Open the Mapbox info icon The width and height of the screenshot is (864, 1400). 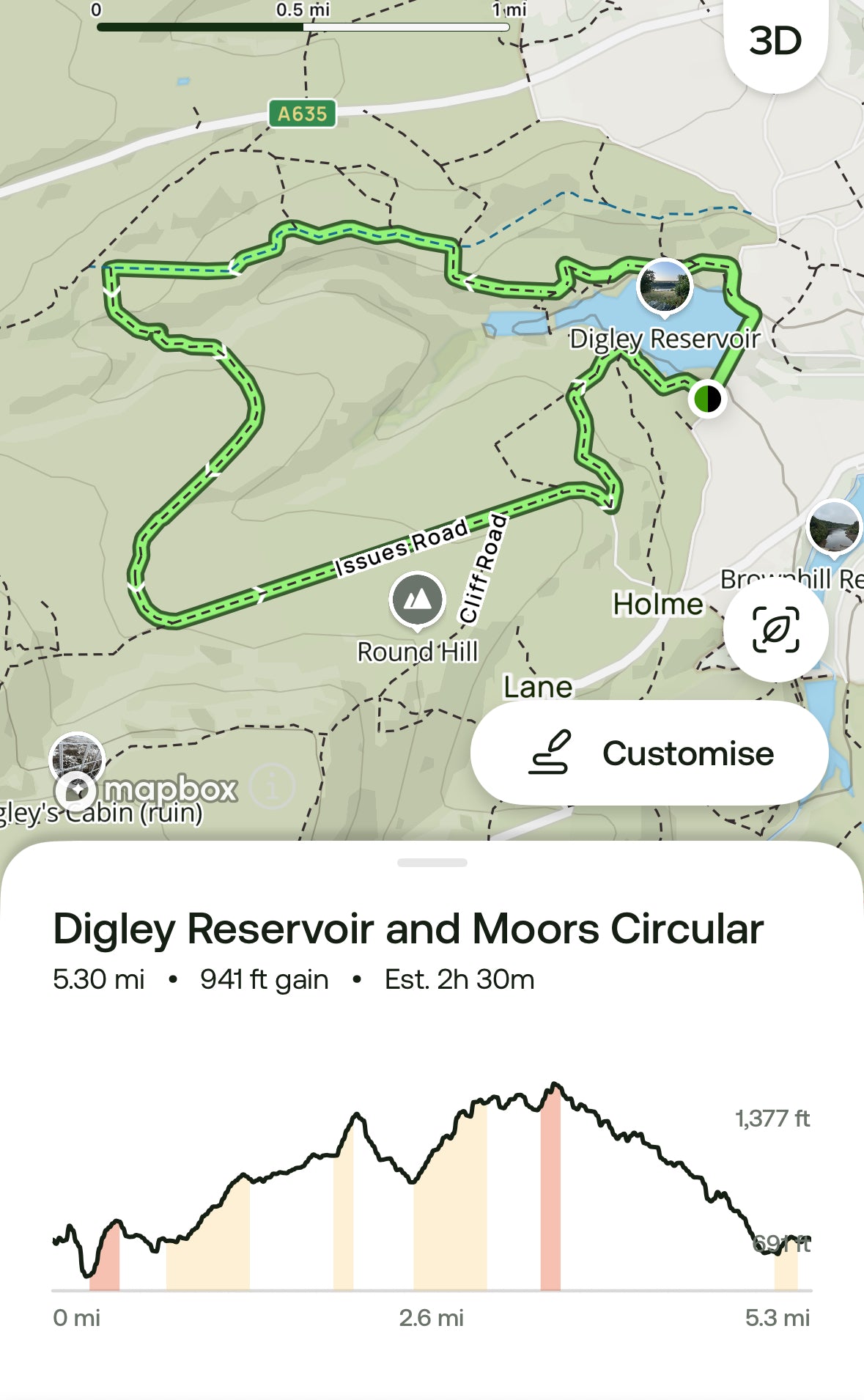(272, 787)
